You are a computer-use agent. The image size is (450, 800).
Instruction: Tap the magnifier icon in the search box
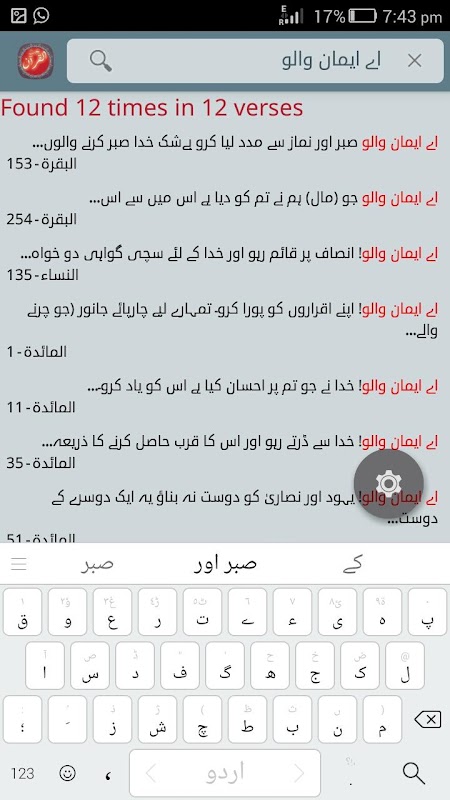click(x=101, y=61)
